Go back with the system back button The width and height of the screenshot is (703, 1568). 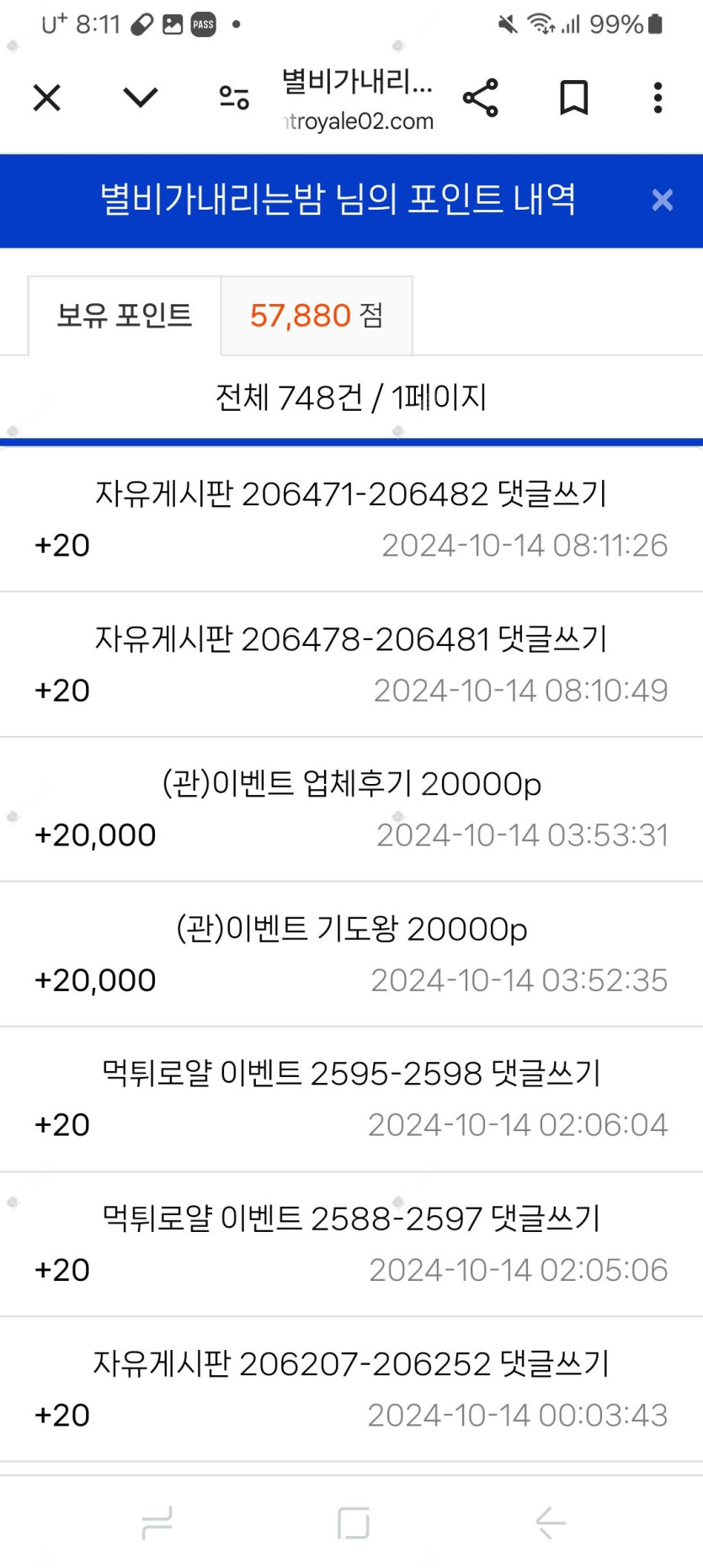tap(551, 1523)
